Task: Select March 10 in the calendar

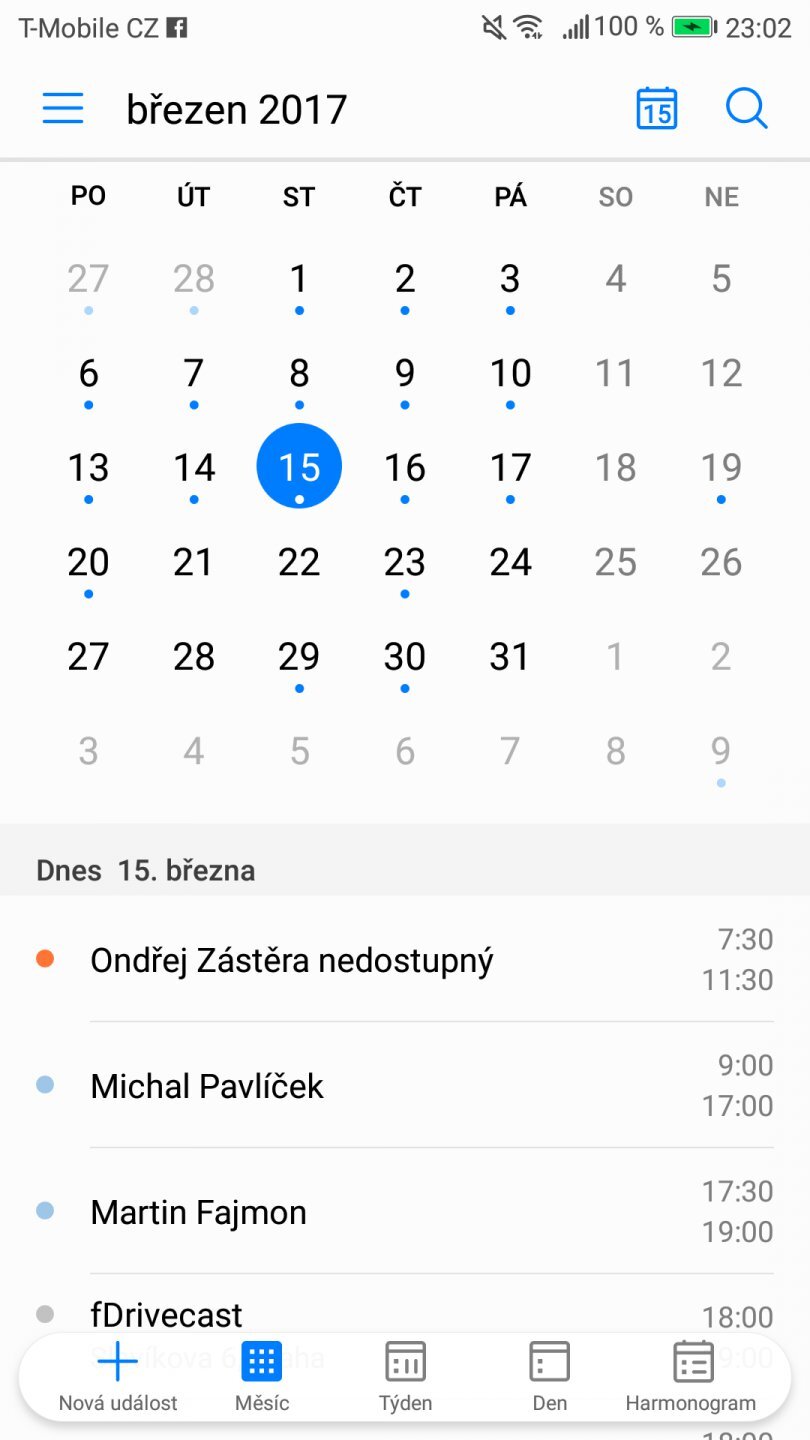Action: click(x=510, y=373)
